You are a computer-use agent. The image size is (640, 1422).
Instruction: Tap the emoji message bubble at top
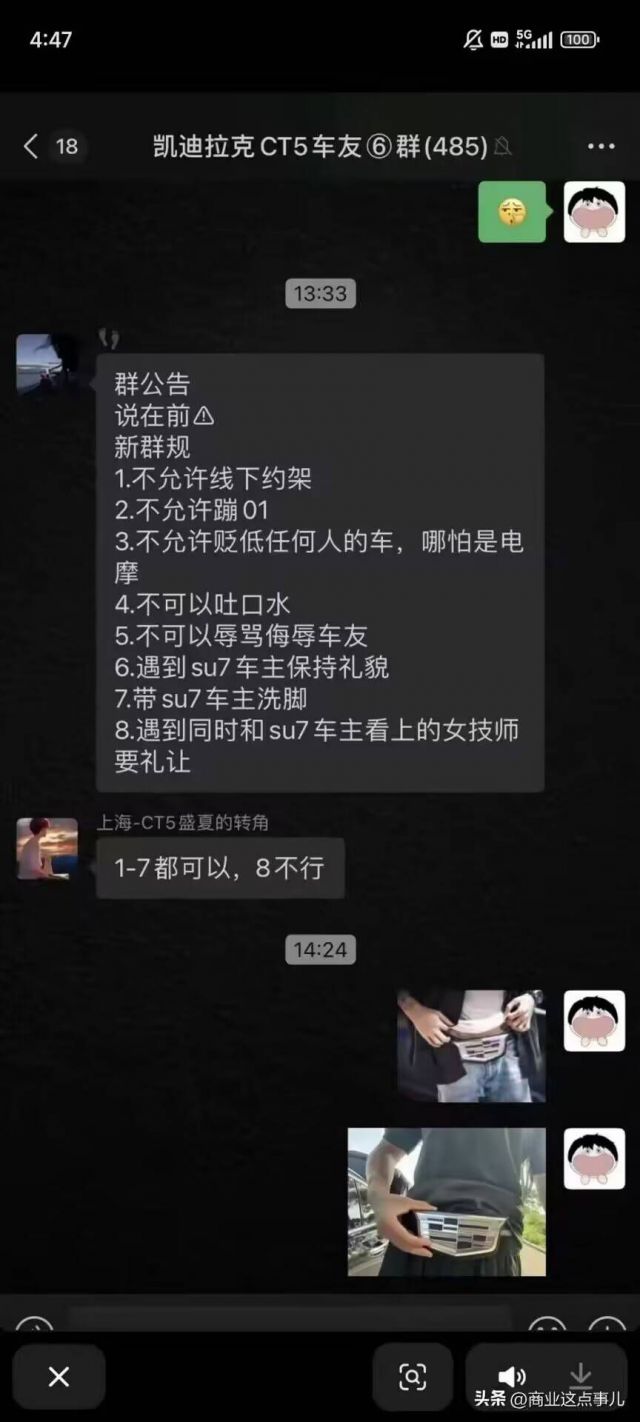(512, 212)
